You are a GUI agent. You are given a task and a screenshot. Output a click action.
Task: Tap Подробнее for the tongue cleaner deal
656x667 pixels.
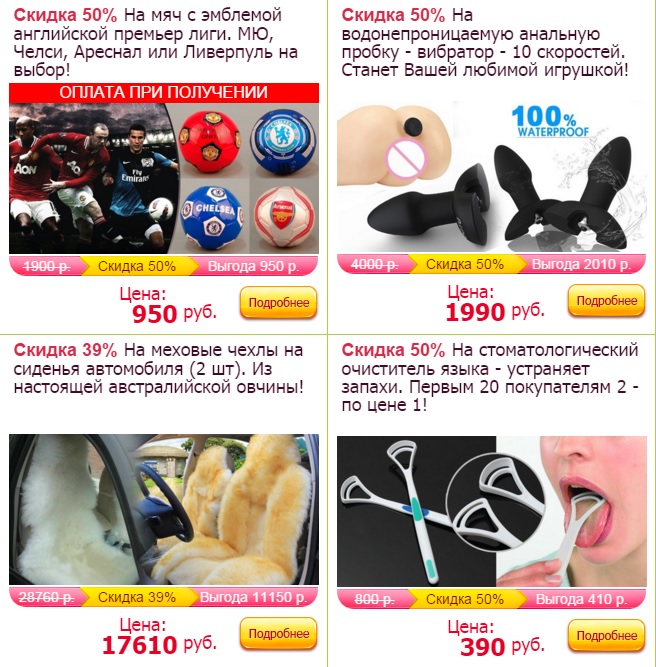[606, 635]
